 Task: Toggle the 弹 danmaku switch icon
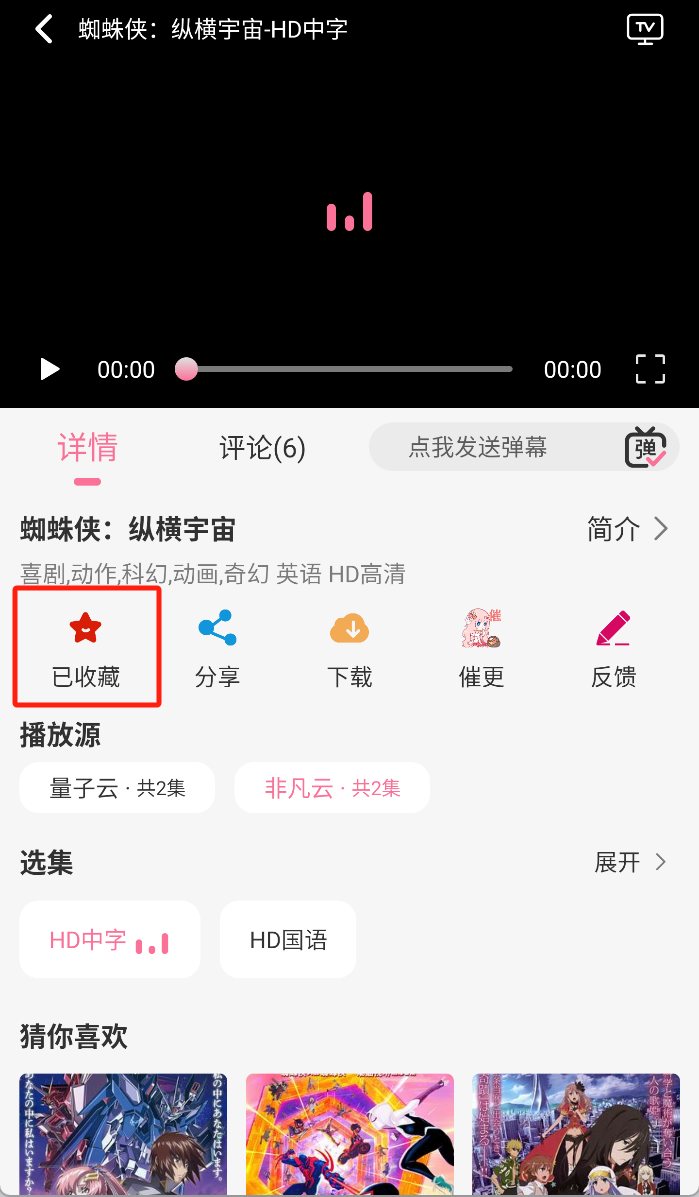[646, 447]
